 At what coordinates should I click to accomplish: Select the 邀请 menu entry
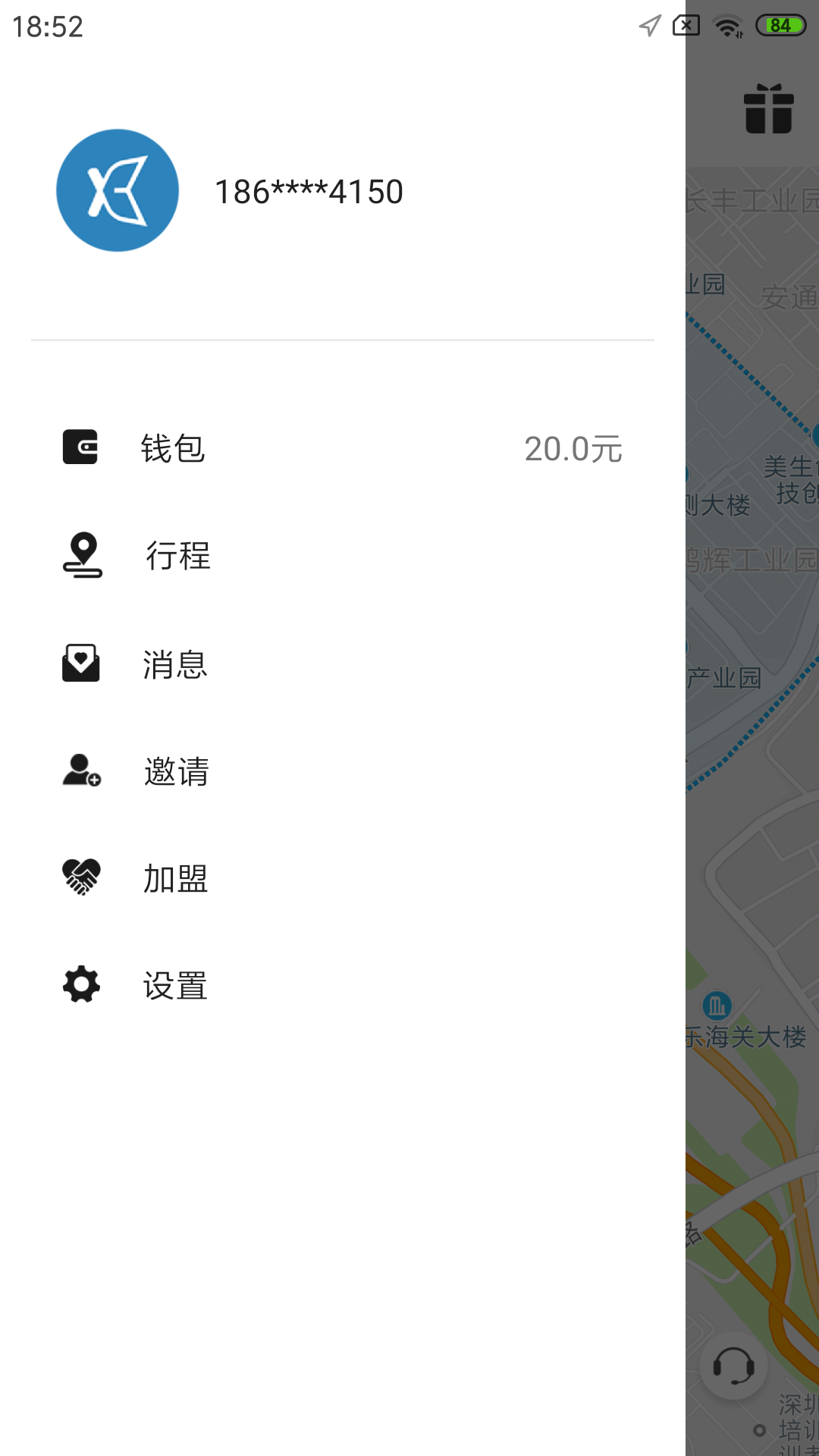(x=174, y=771)
